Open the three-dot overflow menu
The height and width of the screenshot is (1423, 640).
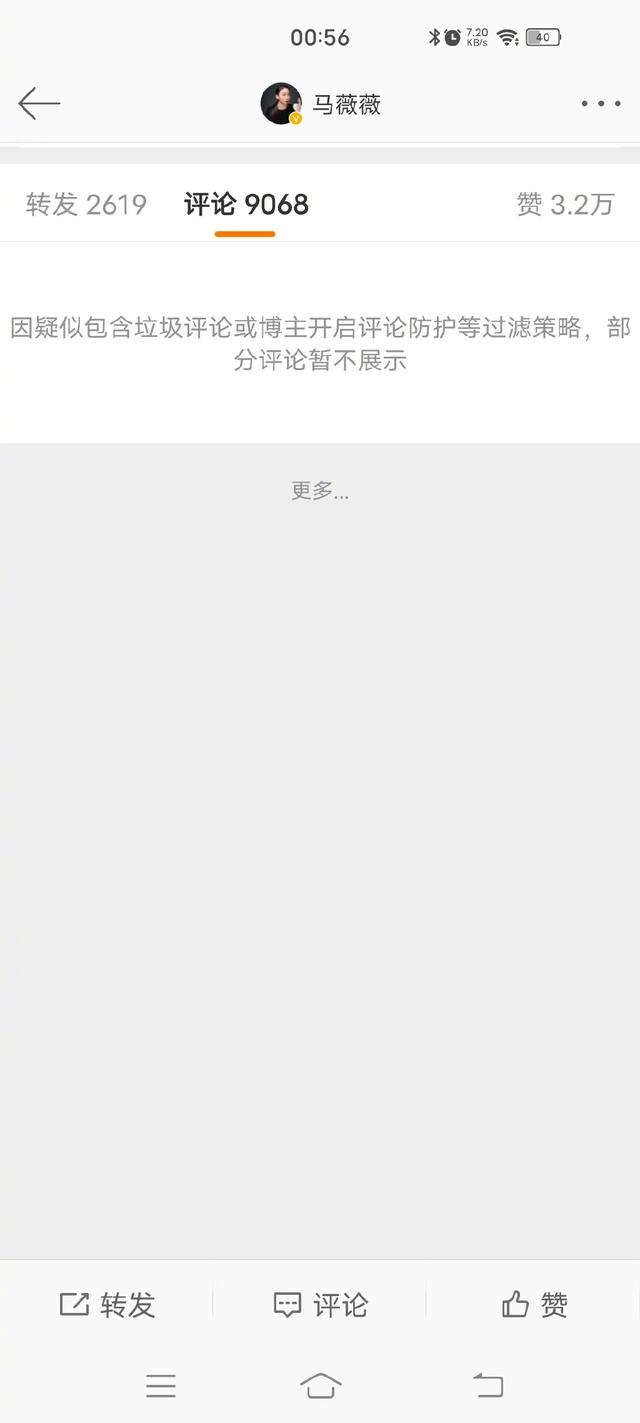click(601, 104)
